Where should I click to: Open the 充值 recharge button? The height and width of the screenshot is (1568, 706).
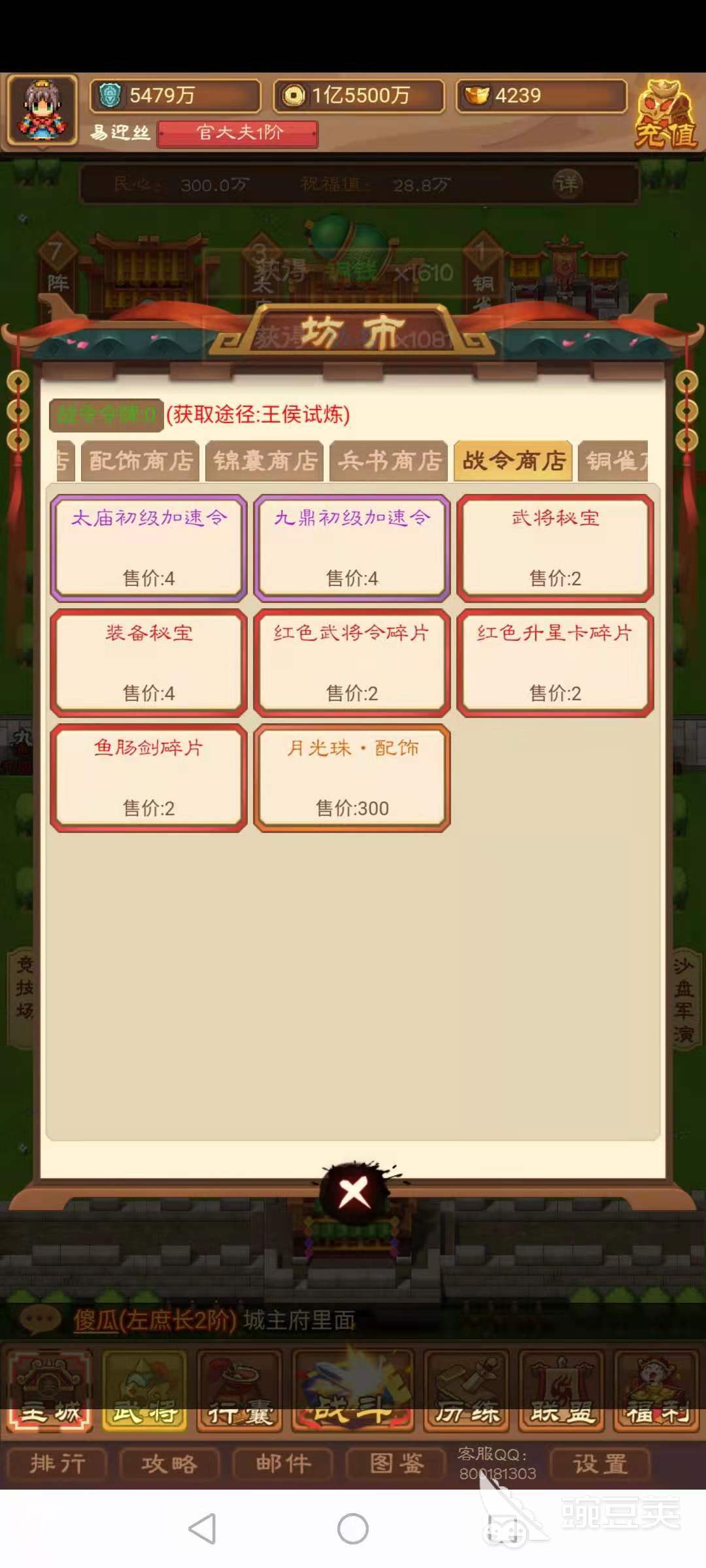point(666,116)
